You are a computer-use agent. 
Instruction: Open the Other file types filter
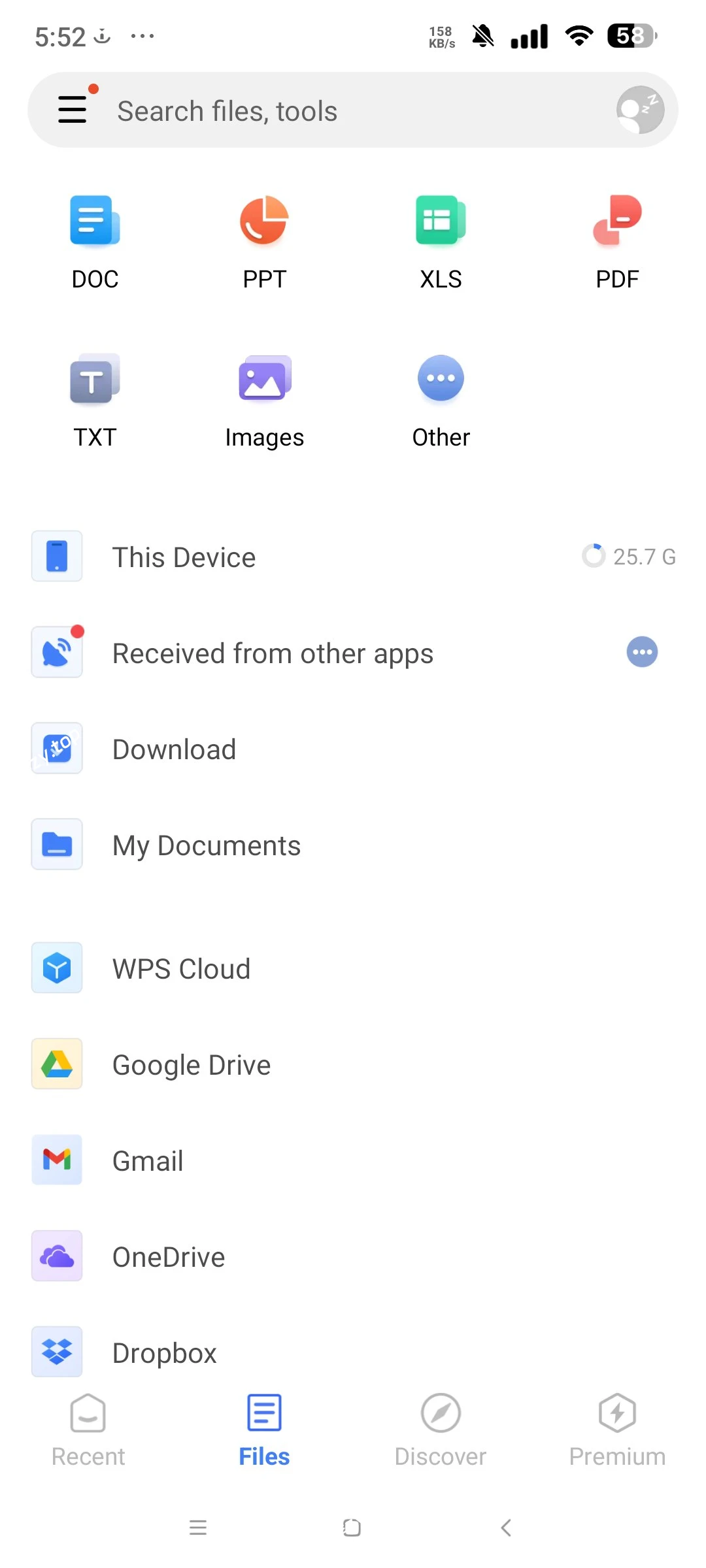pos(441,397)
